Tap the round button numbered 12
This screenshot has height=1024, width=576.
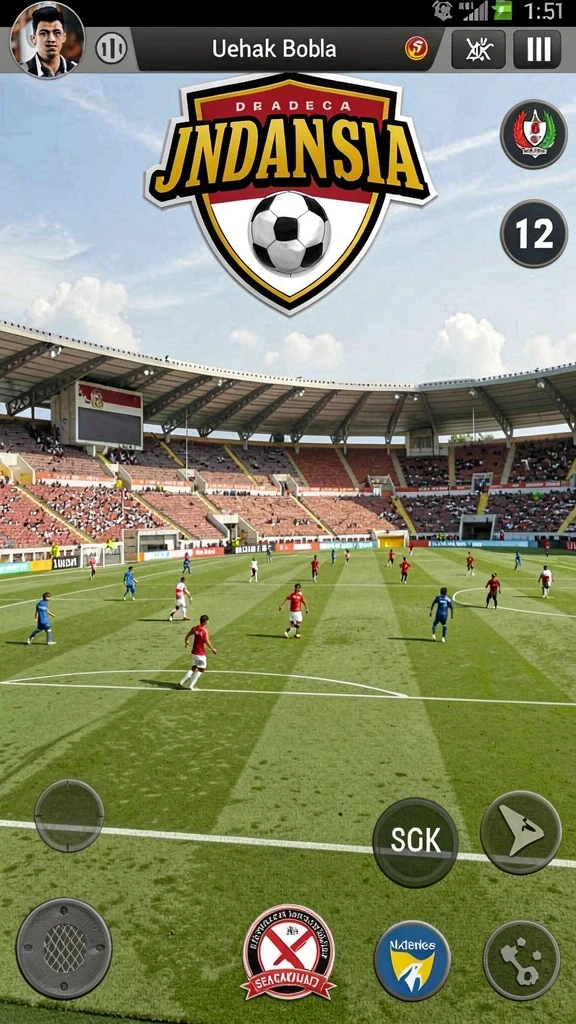534,234
